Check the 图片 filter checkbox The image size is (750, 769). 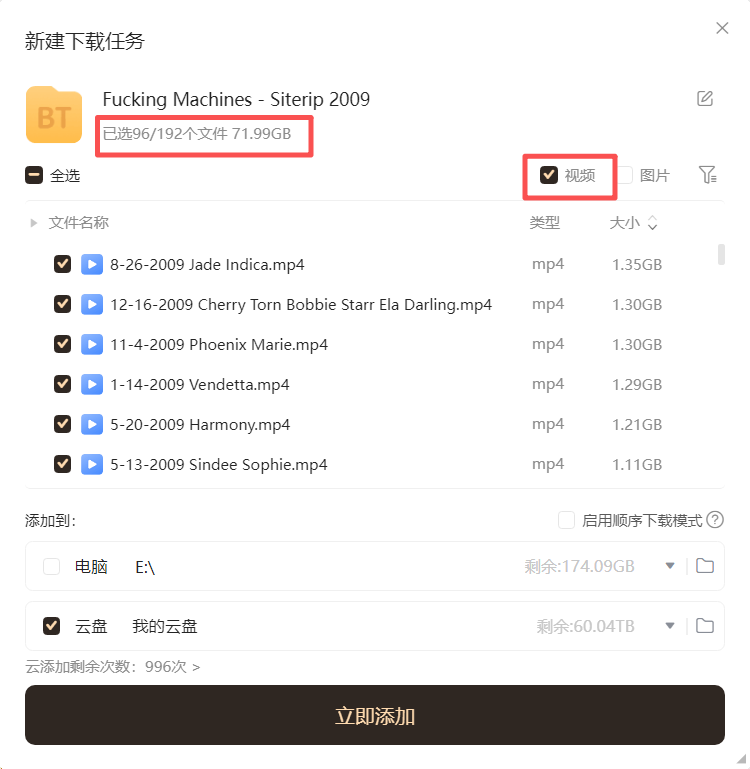pos(625,175)
